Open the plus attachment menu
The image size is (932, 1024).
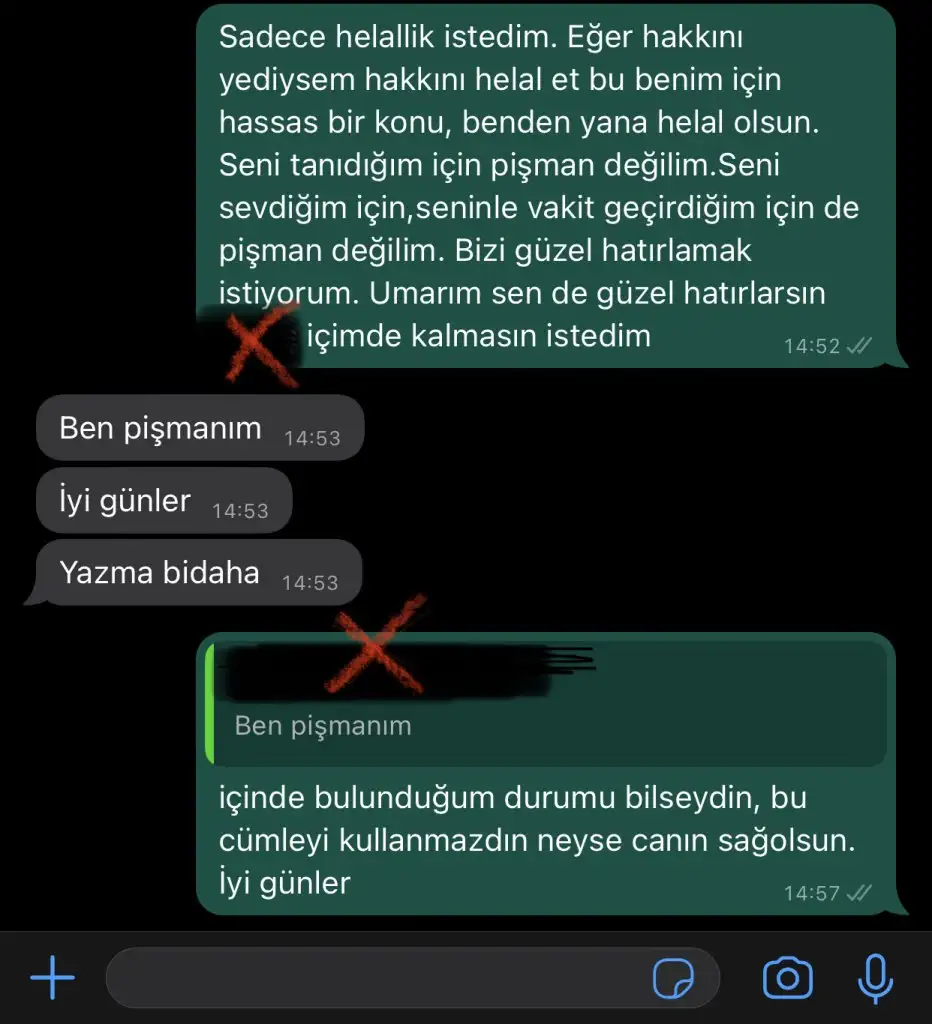(x=53, y=977)
